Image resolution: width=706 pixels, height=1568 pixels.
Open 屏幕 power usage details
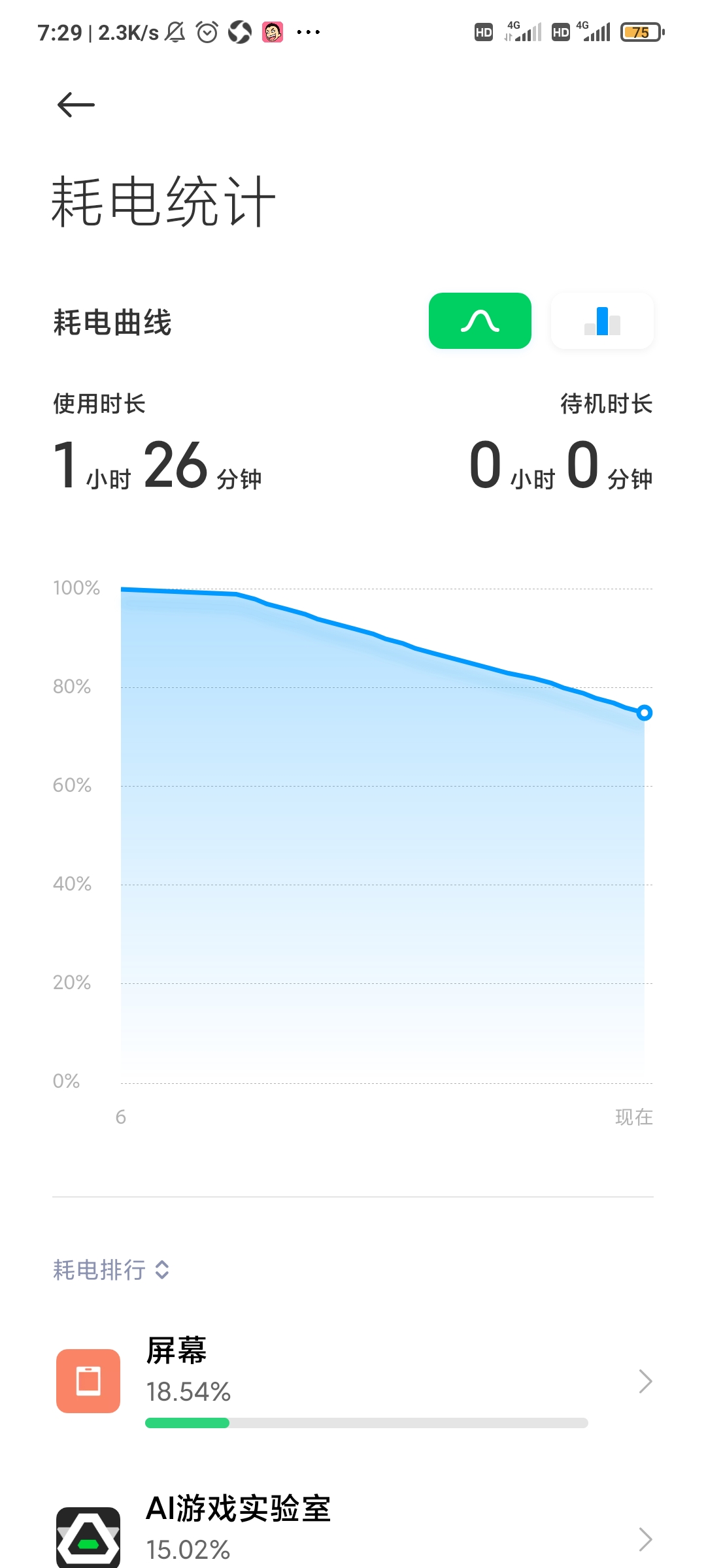tap(353, 1381)
